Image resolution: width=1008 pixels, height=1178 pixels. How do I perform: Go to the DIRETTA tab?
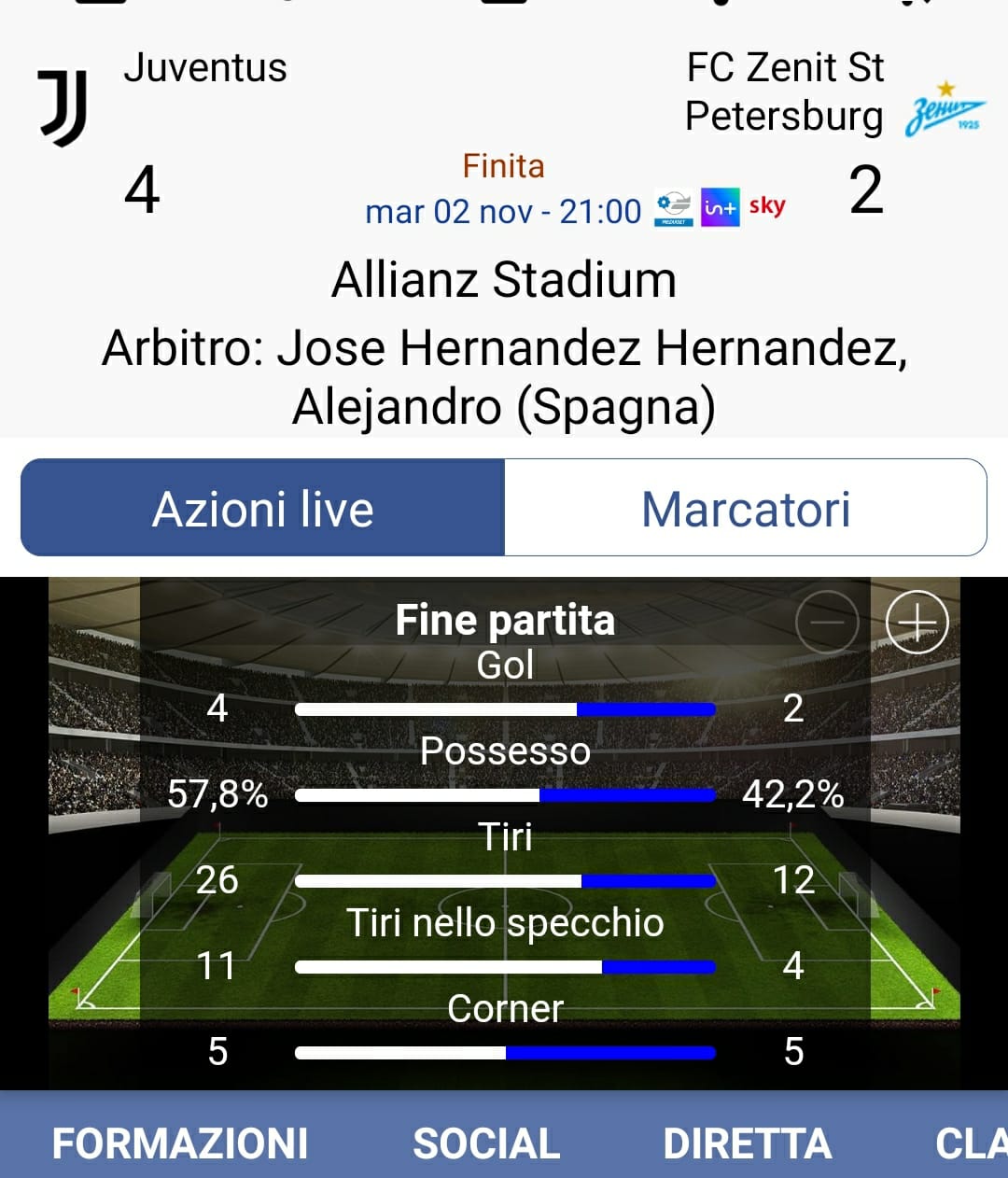coord(747,1143)
